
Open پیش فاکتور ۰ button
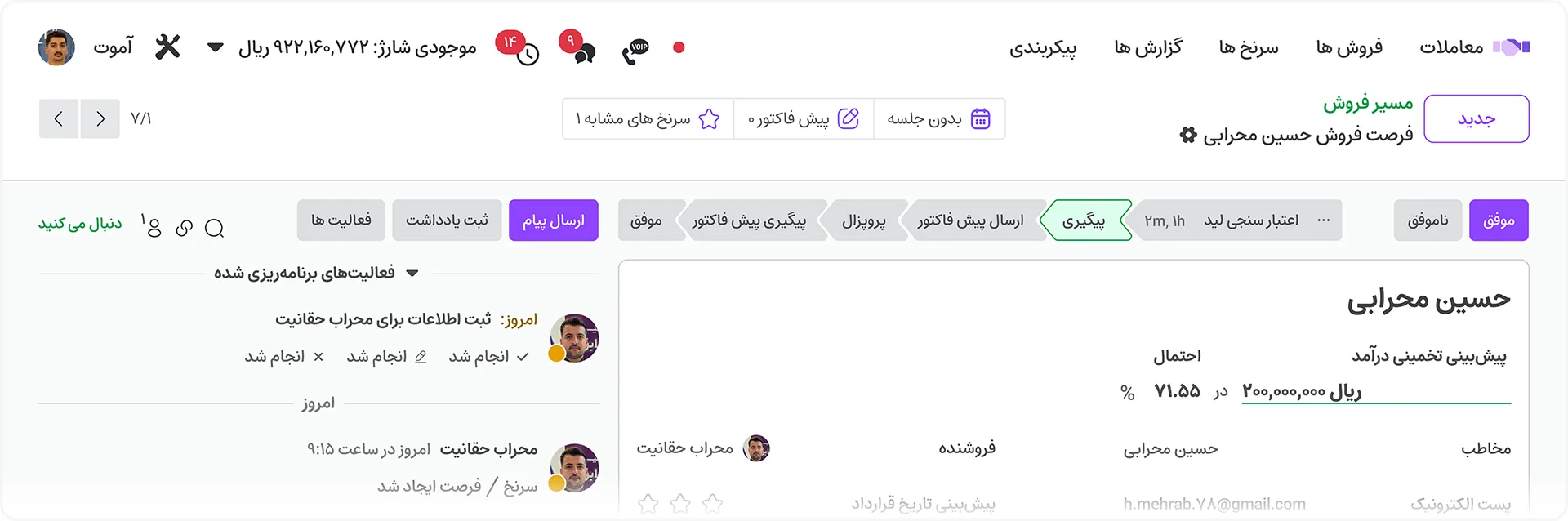click(x=804, y=119)
